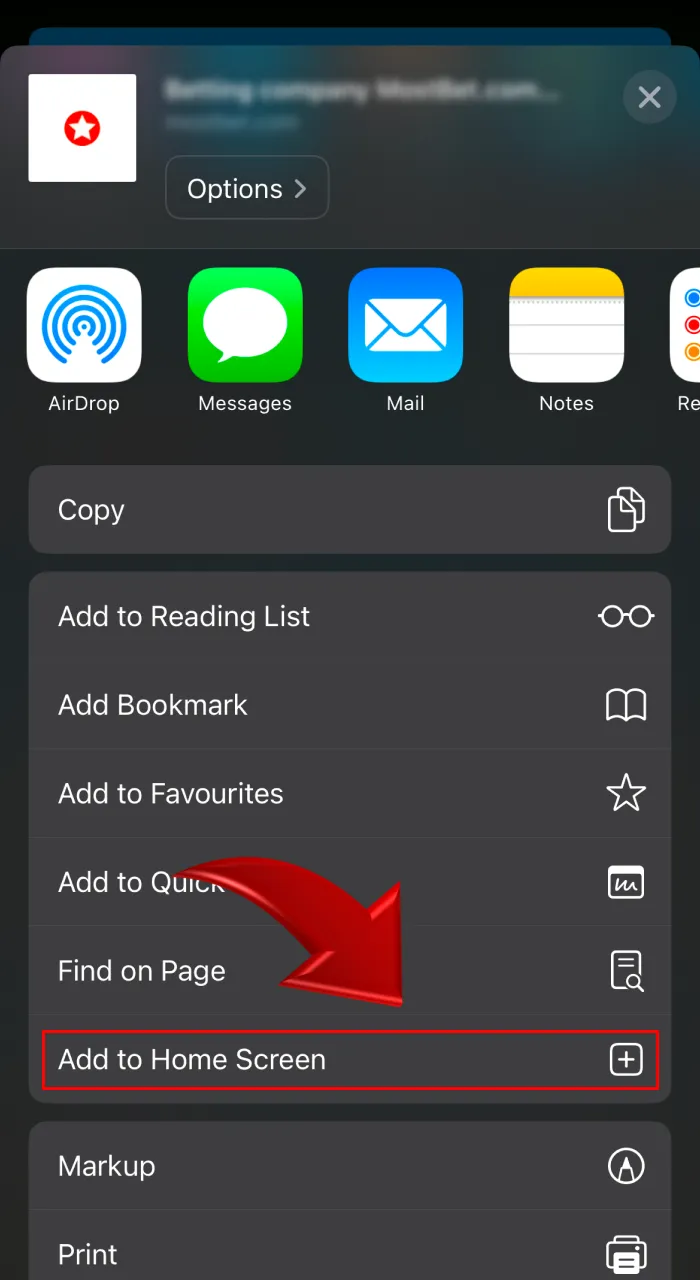Tap Add to Home Screen
700x1280 pixels.
click(349, 1060)
